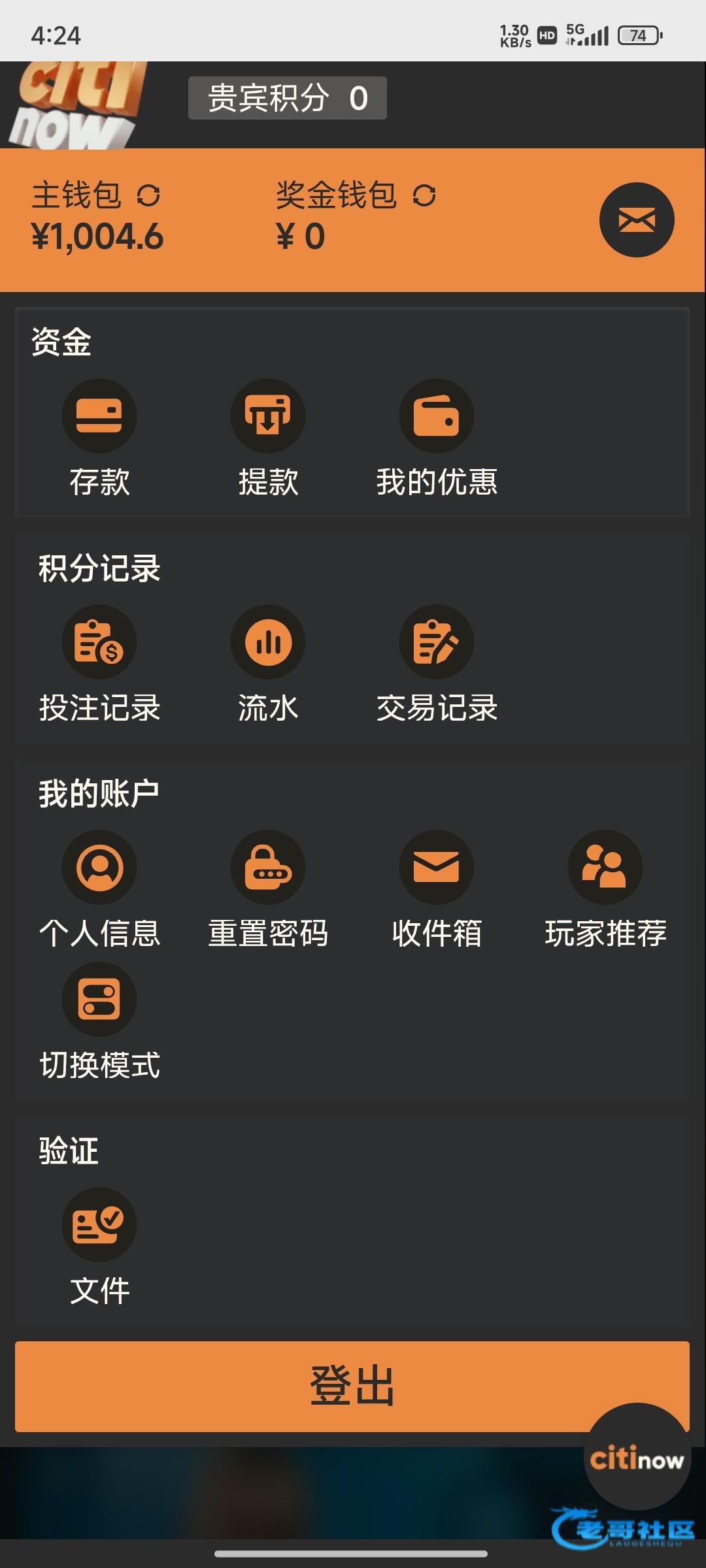Image resolution: width=706 pixels, height=1568 pixels.
Task: Tap the floating citinow round button
Action: (x=637, y=1458)
